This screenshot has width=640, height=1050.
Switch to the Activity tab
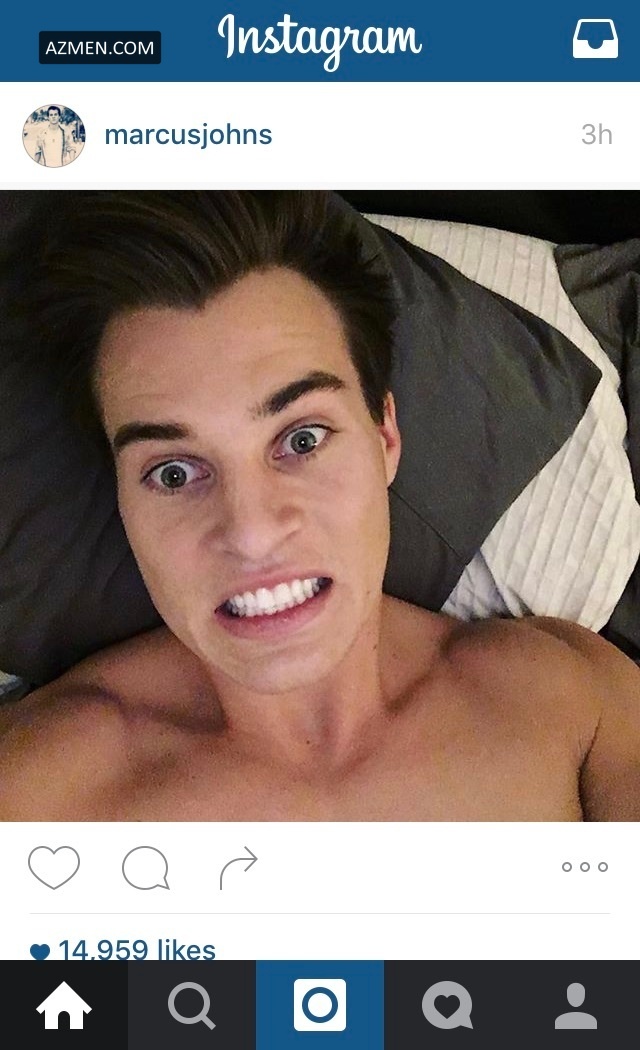[x=447, y=1006]
